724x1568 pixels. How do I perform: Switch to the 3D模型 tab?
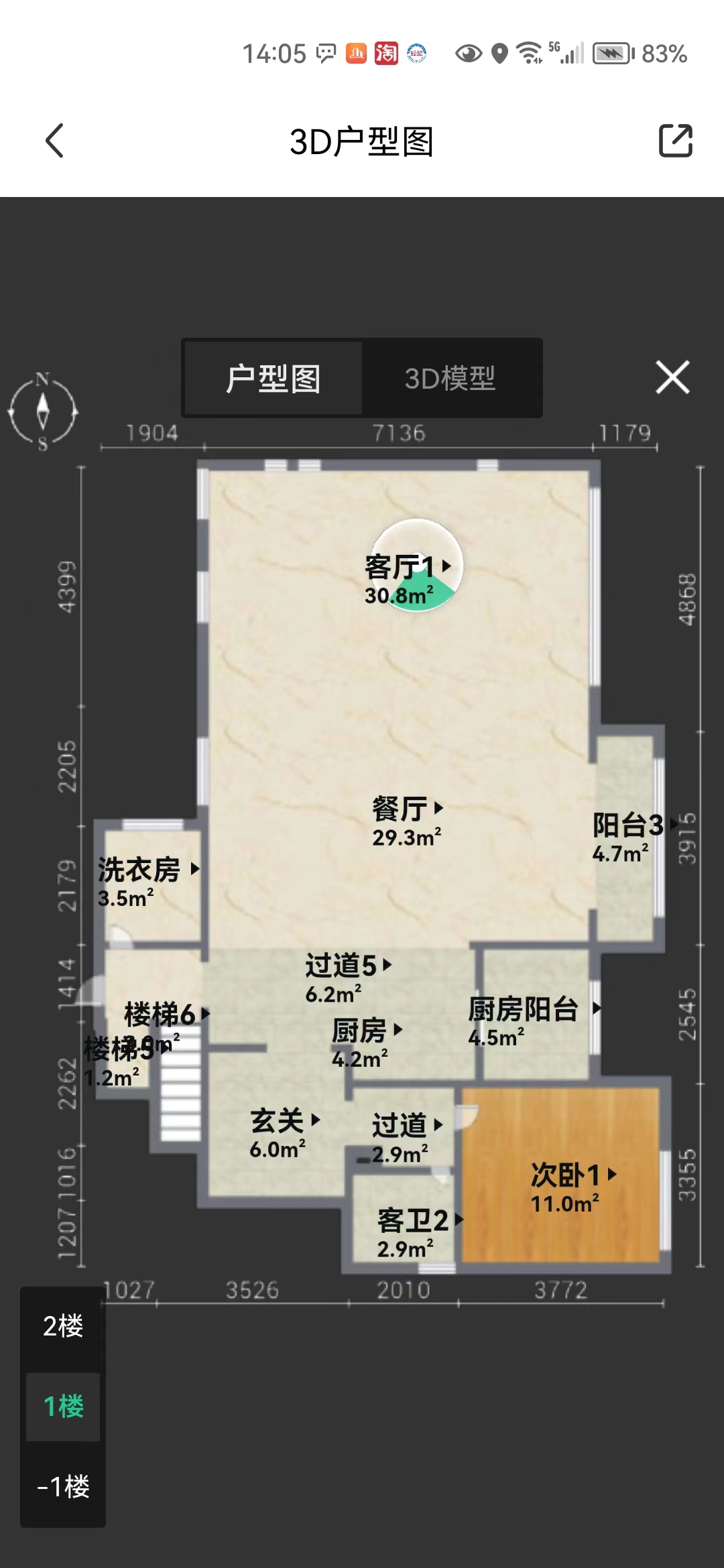click(x=450, y=379)
